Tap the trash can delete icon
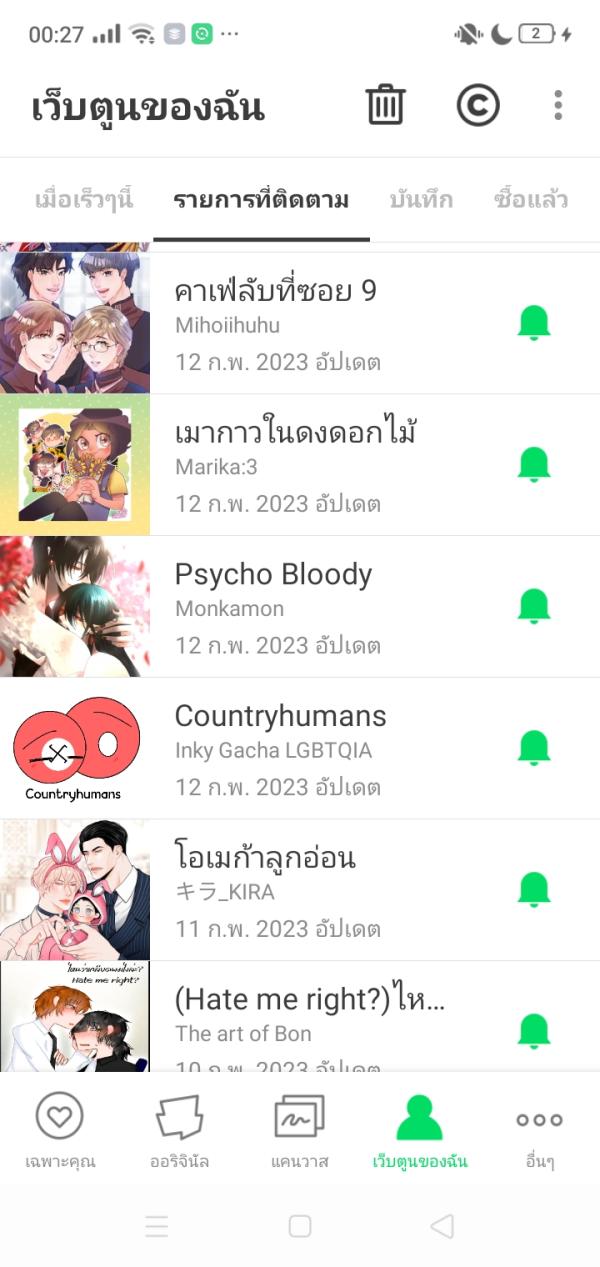Screen dimensions: 600x1267 tap(385, 105)
